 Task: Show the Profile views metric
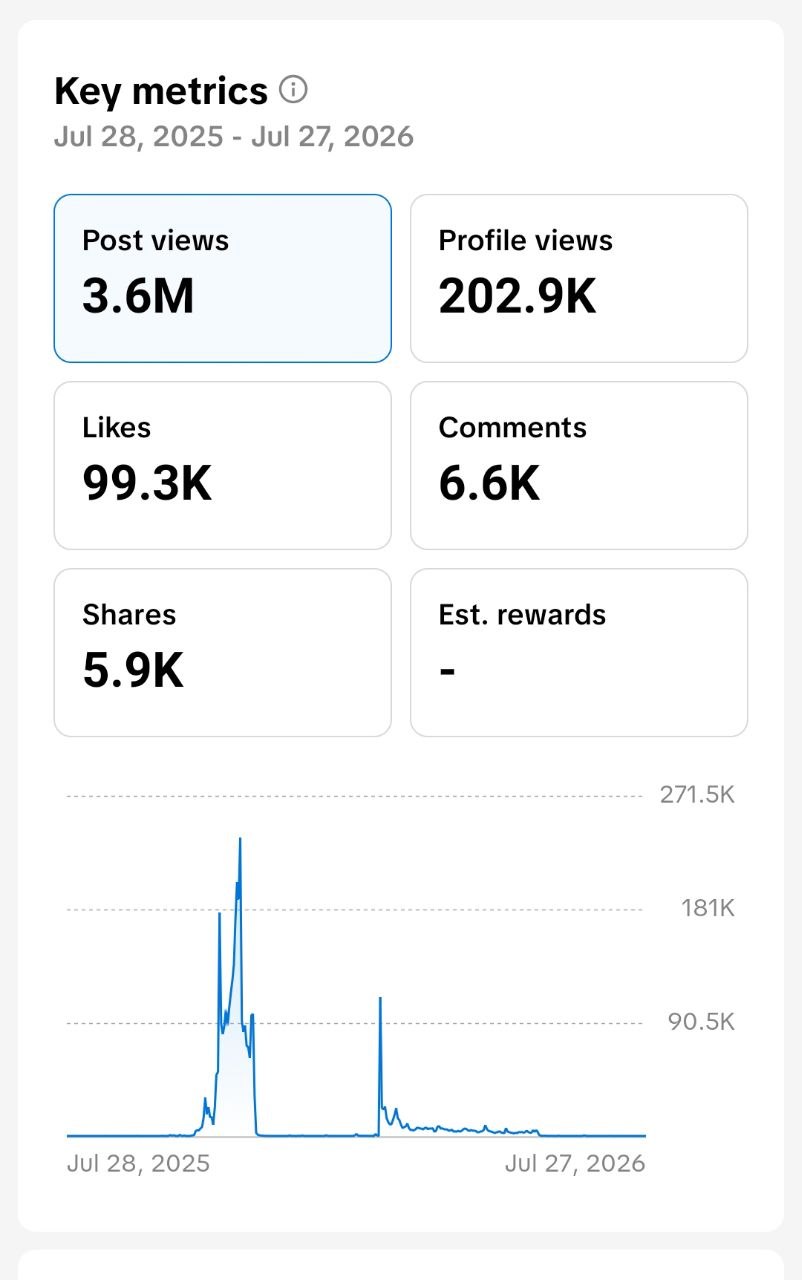coord(579,278)
